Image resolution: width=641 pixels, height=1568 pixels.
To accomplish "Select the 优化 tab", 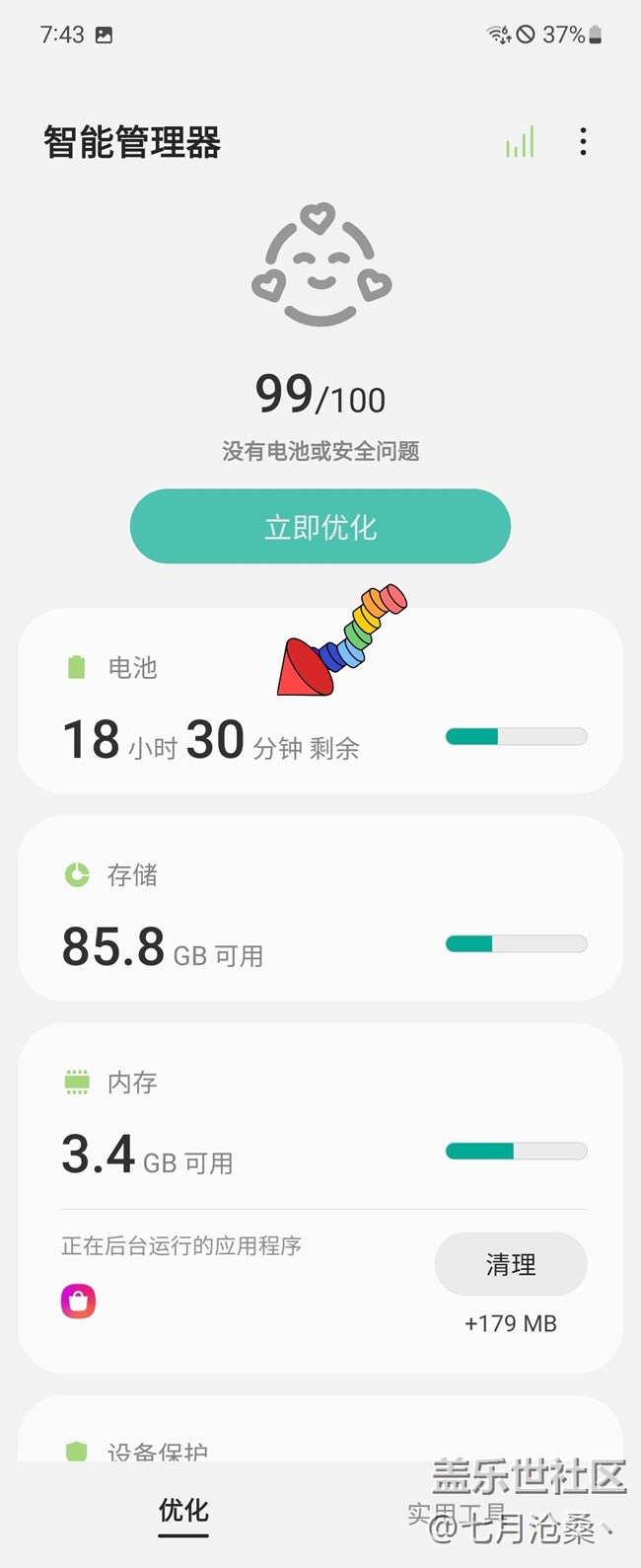I will [x=183, y=1511].
